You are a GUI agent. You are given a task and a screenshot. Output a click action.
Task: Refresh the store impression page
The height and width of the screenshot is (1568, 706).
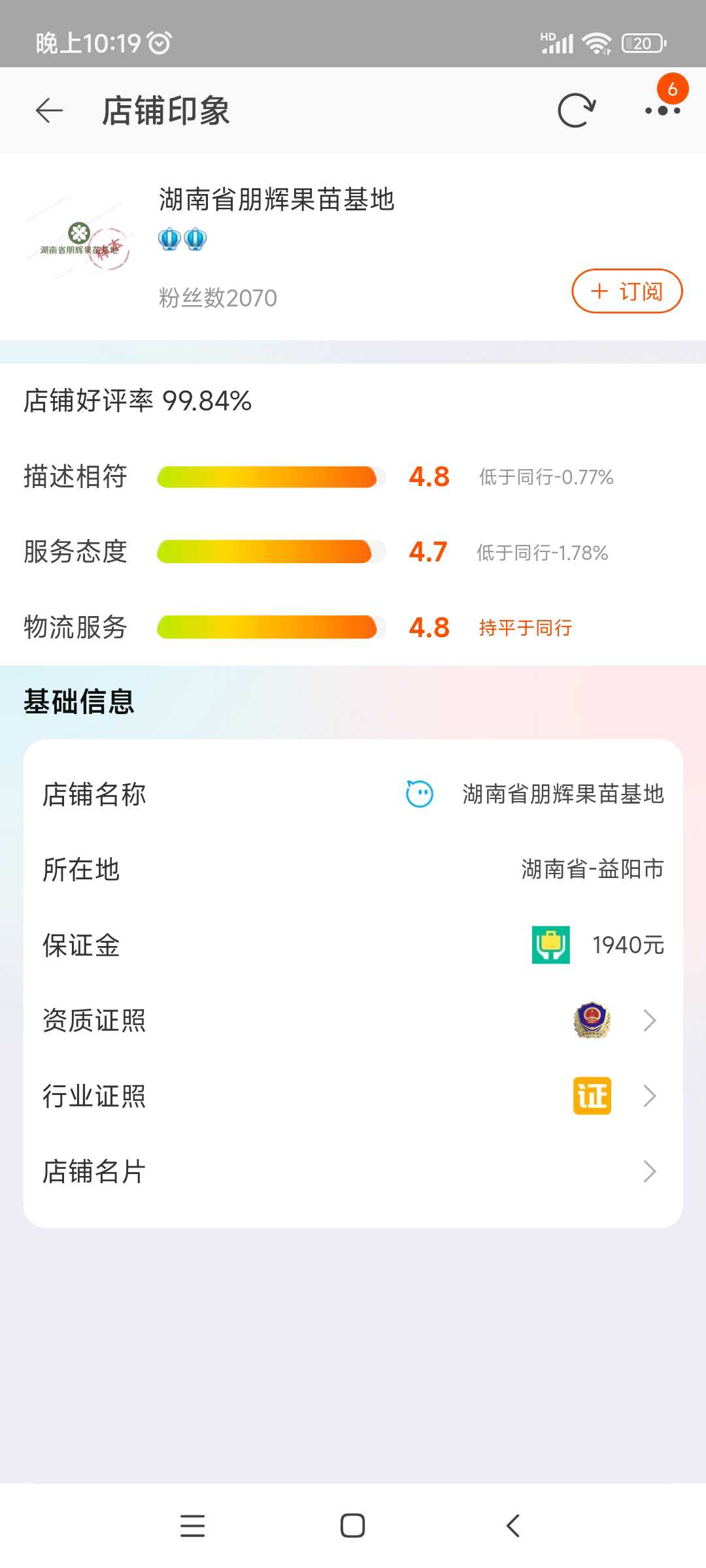click(576, 110)
